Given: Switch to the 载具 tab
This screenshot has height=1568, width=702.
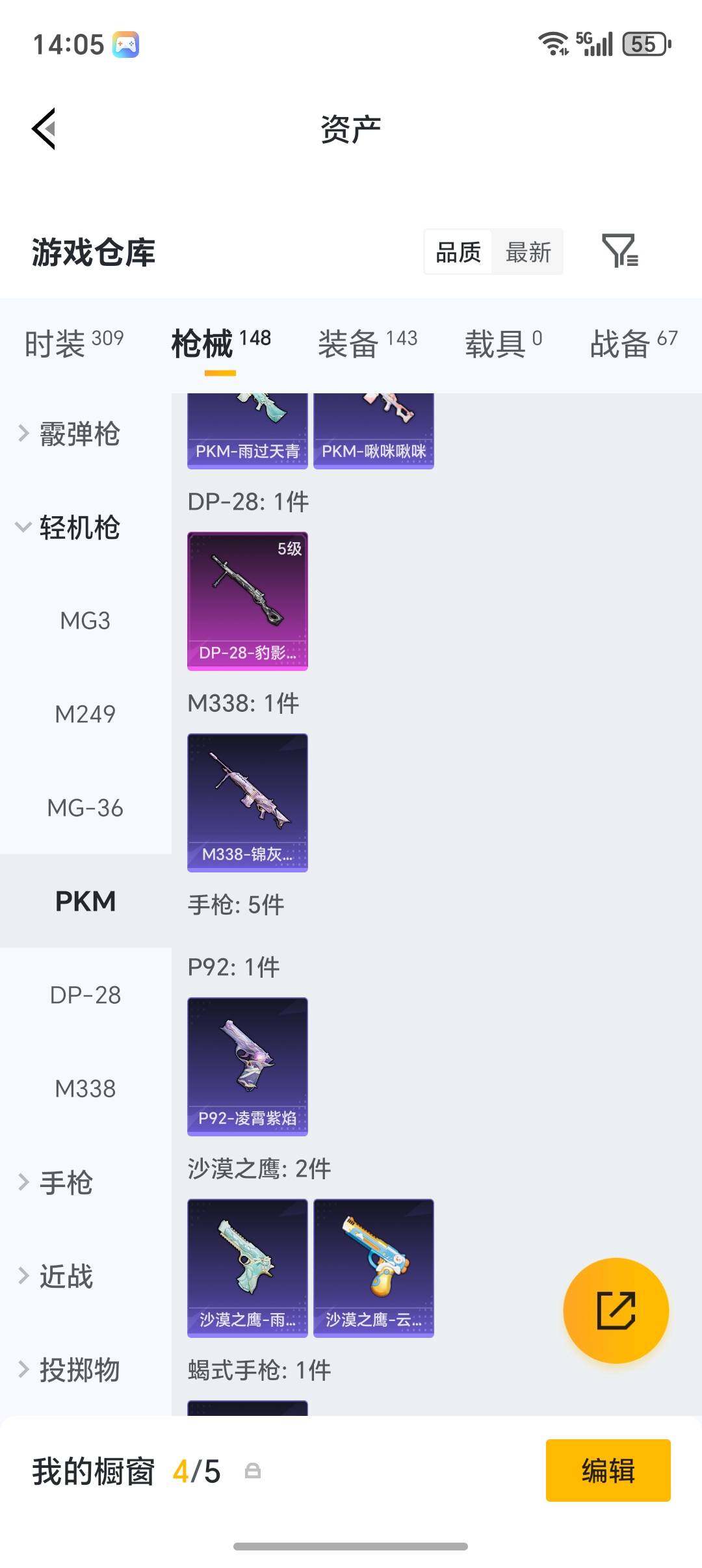Looking at the screenshot, I should point(503,343).
